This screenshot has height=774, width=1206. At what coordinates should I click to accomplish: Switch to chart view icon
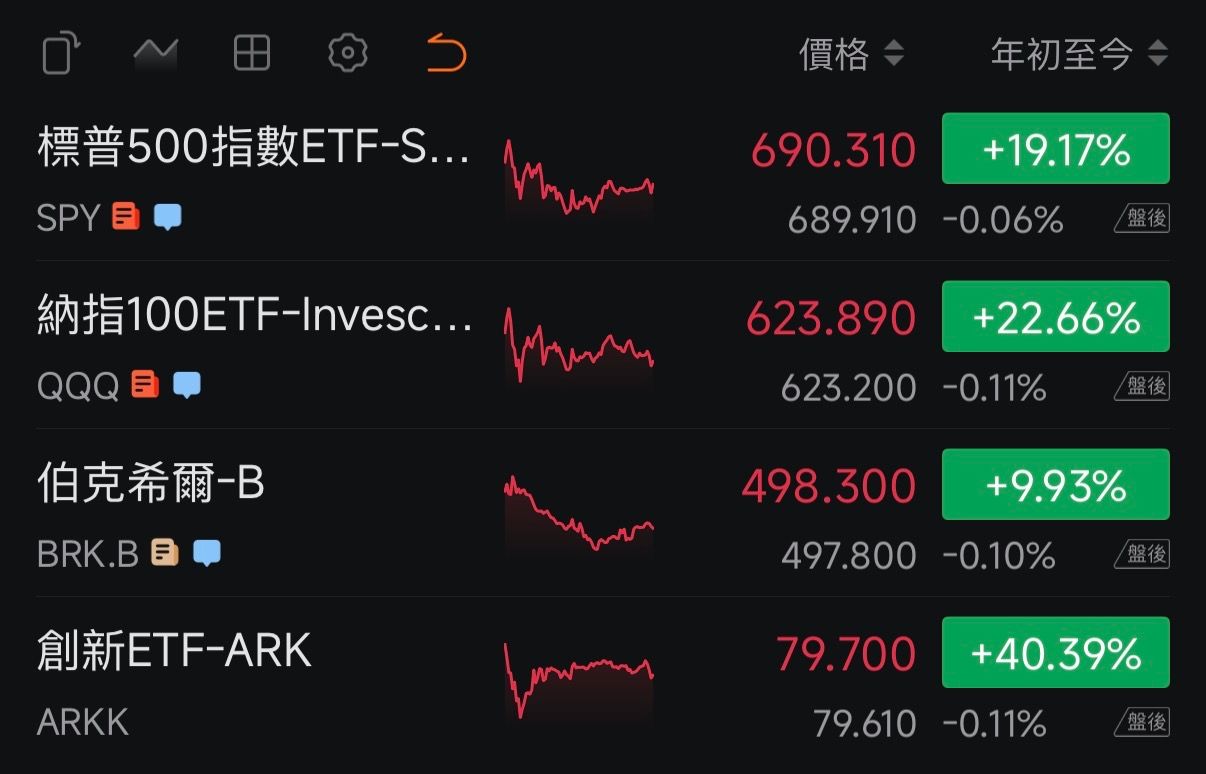(155, 53)
